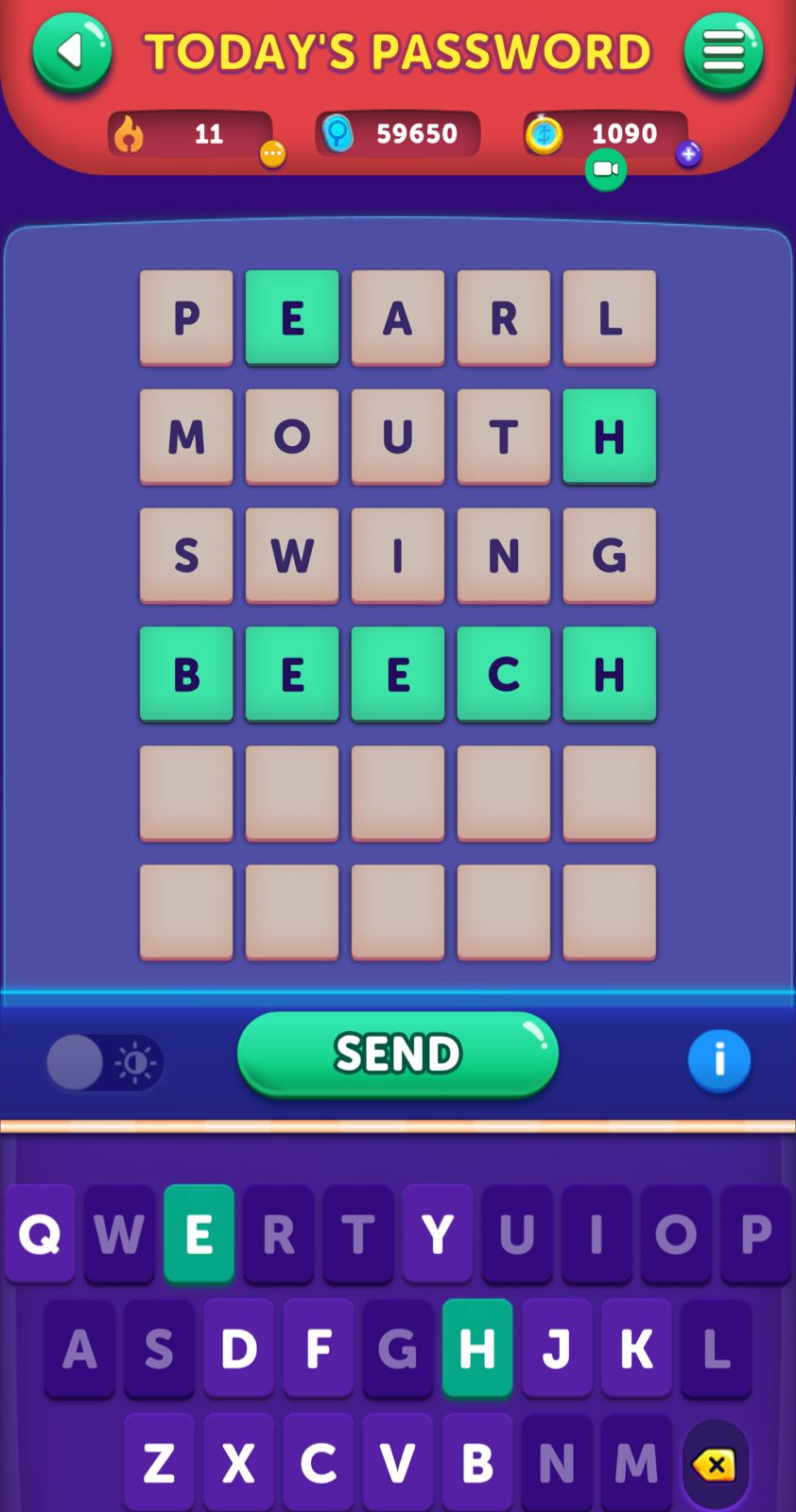Screen dimensions: 796x1512
Task: Delete the last letter with backspace
Action: pos(715,1465)
